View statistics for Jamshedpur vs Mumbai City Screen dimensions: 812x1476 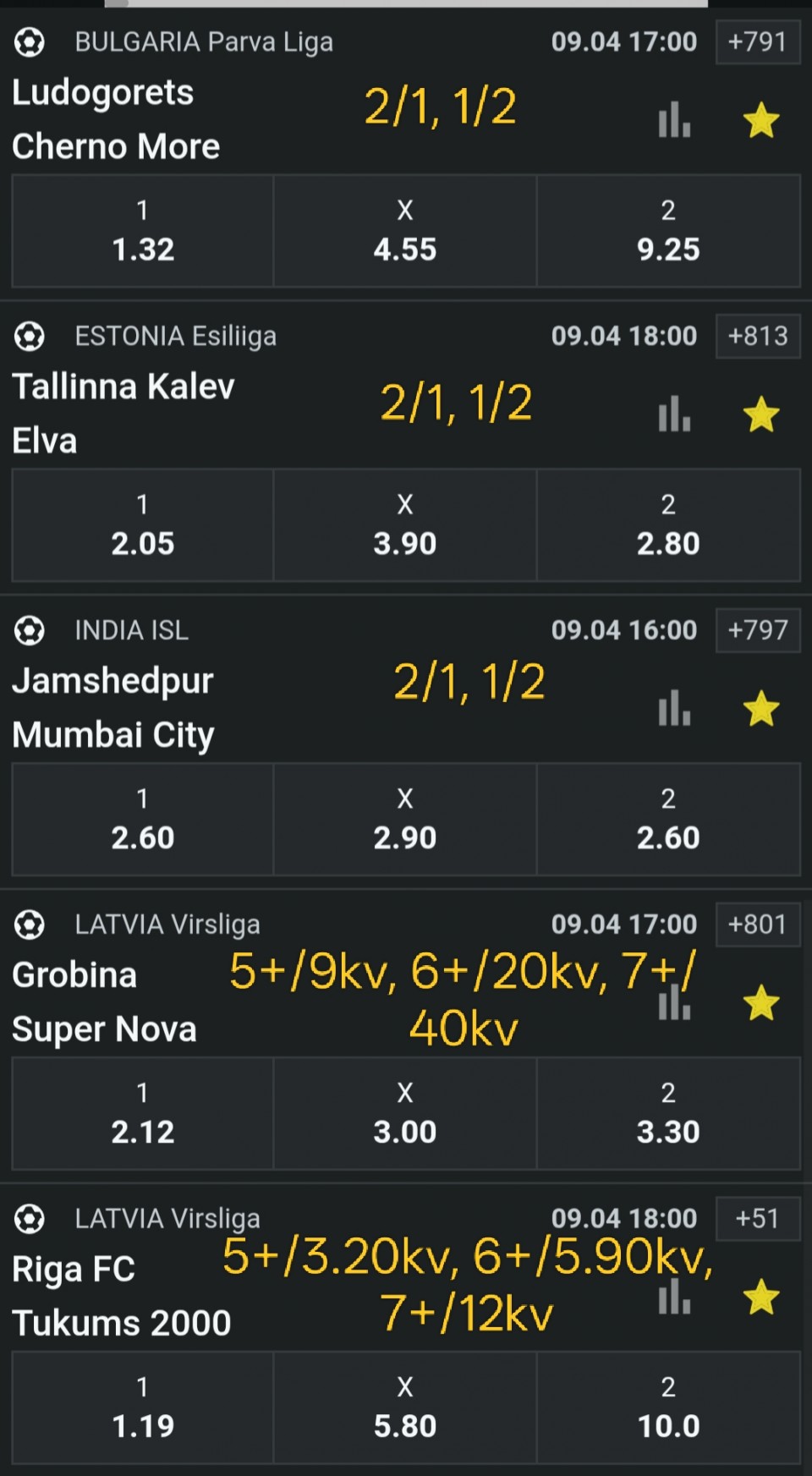(674, 709)
